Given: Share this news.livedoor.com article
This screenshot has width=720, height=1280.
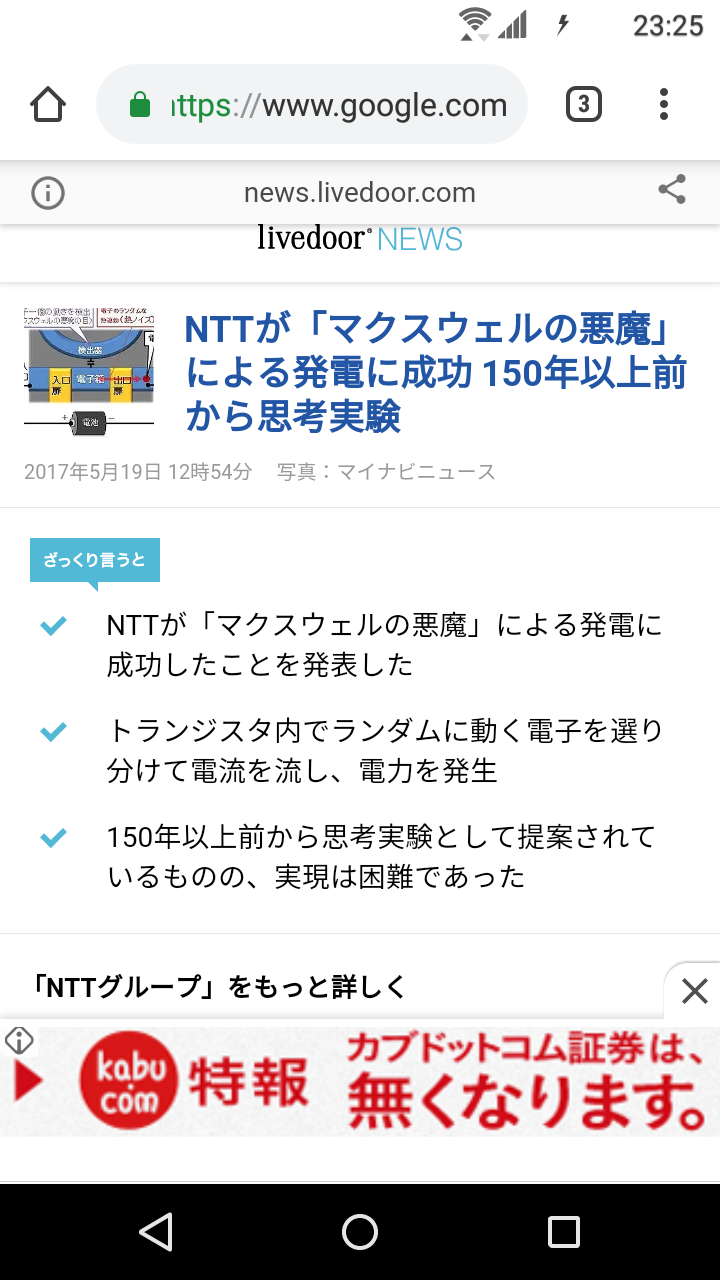Looking at the screenshot, I should pyautogui.click(x=672, y=190).
